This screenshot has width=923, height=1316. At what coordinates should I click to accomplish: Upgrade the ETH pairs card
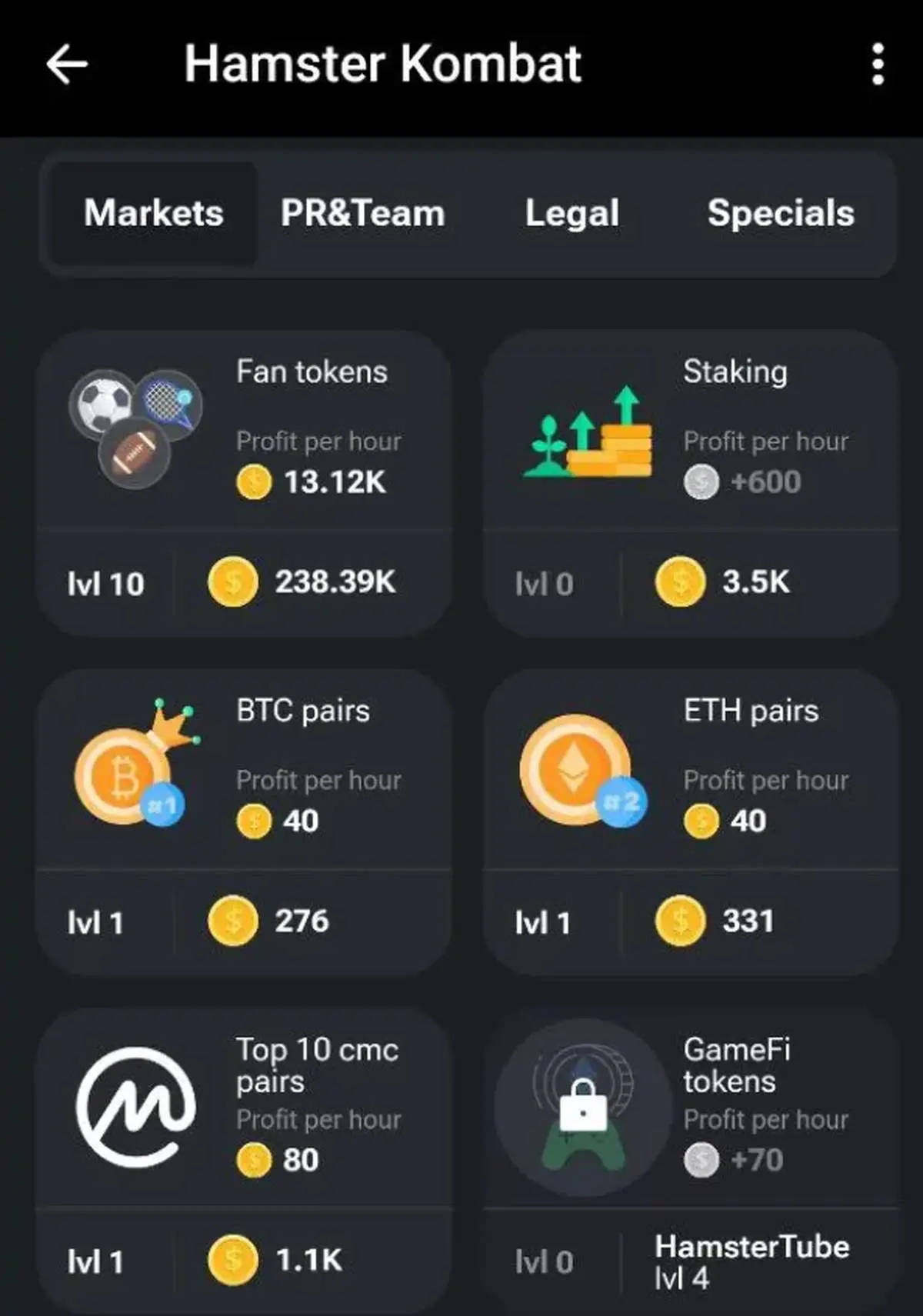tap(690, 821)
